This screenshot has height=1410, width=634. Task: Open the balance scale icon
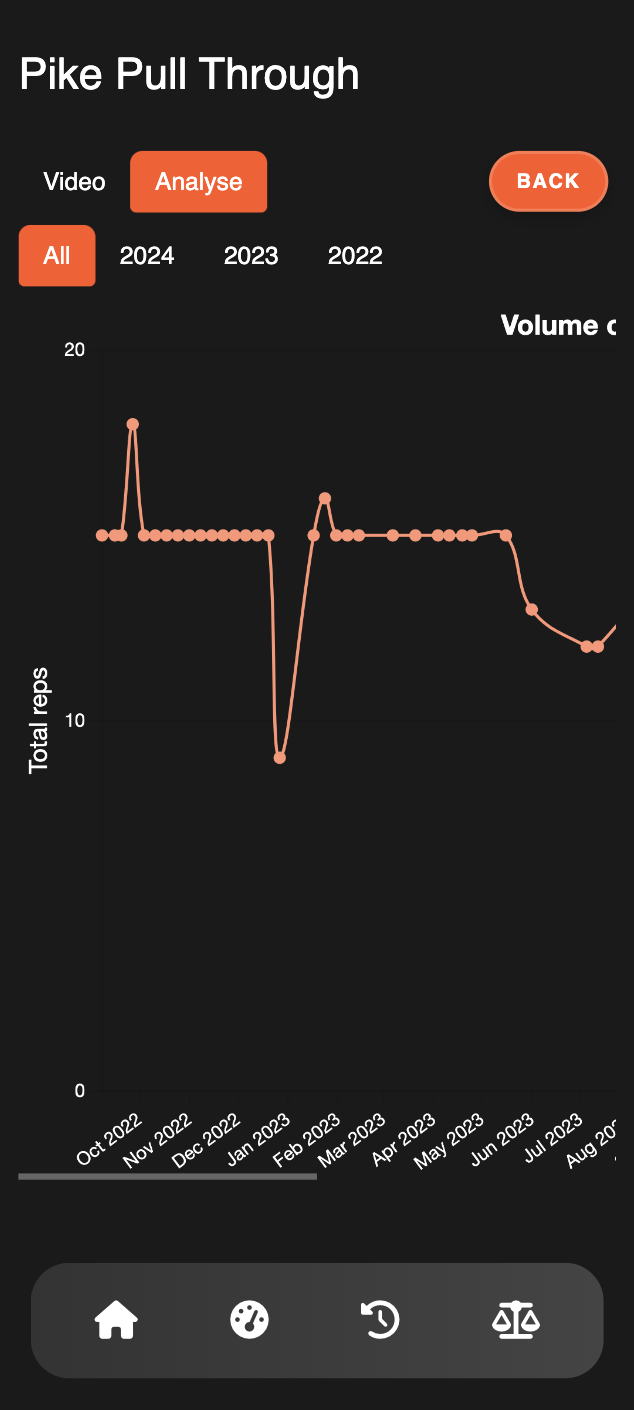tap(515, 1320)
